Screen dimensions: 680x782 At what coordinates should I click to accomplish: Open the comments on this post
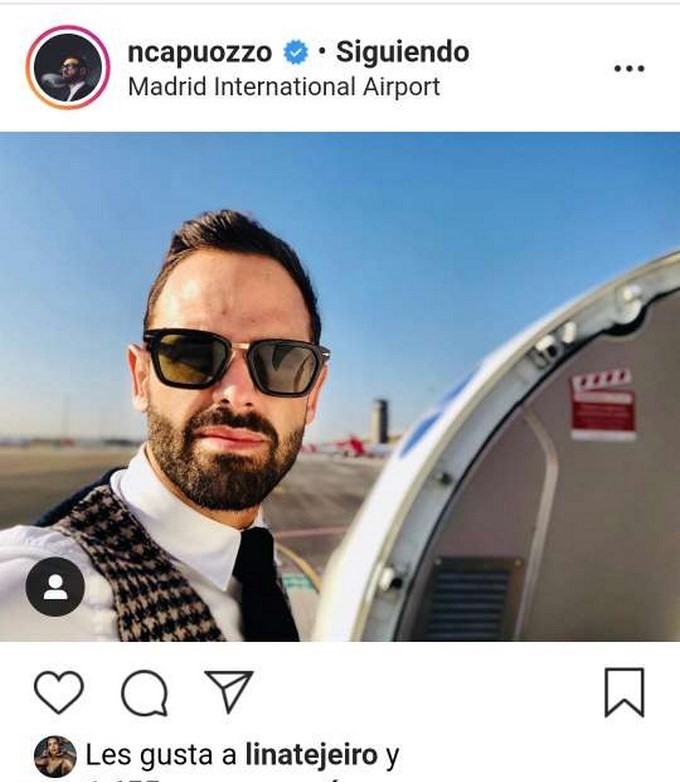144,692
